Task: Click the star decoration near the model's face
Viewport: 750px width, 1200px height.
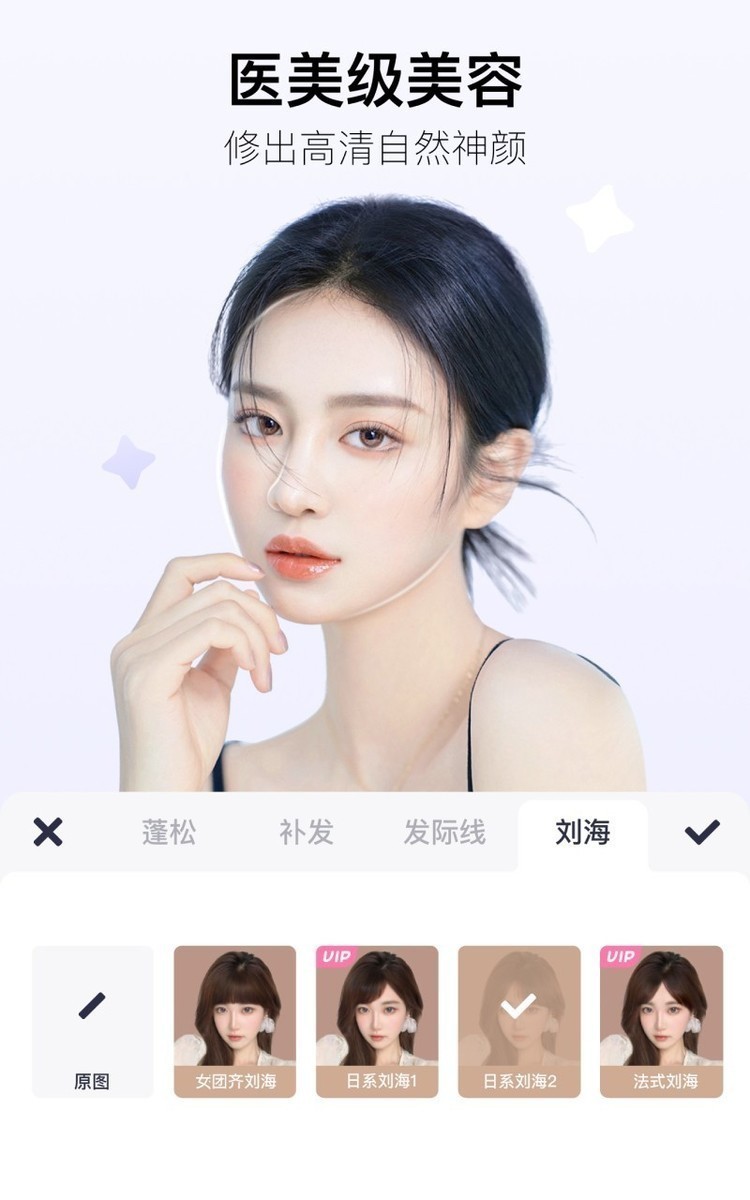Action: [x=126, y=460]
